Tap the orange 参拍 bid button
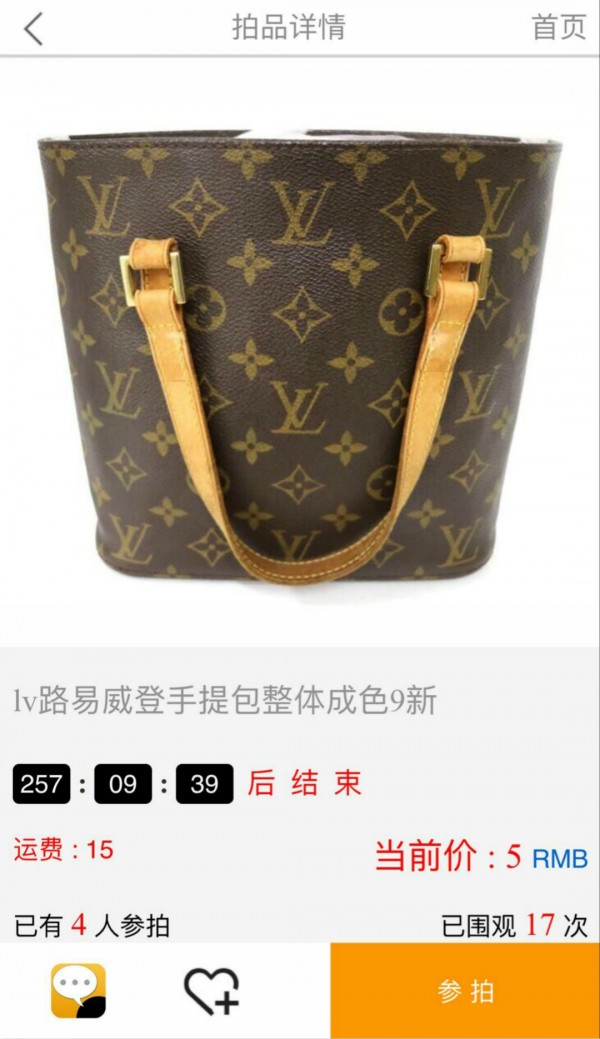Image resolution: width=600 pixels, height=1039 pixels. point(465,991)
